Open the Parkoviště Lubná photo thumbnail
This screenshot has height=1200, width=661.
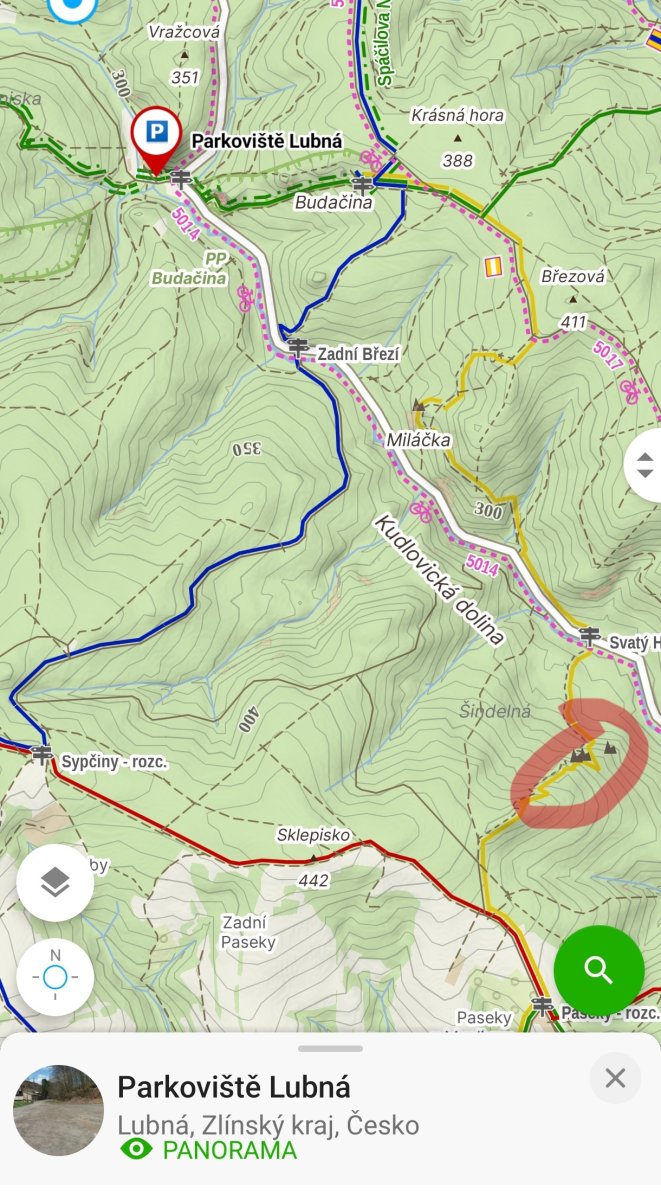coord(58,1110)
